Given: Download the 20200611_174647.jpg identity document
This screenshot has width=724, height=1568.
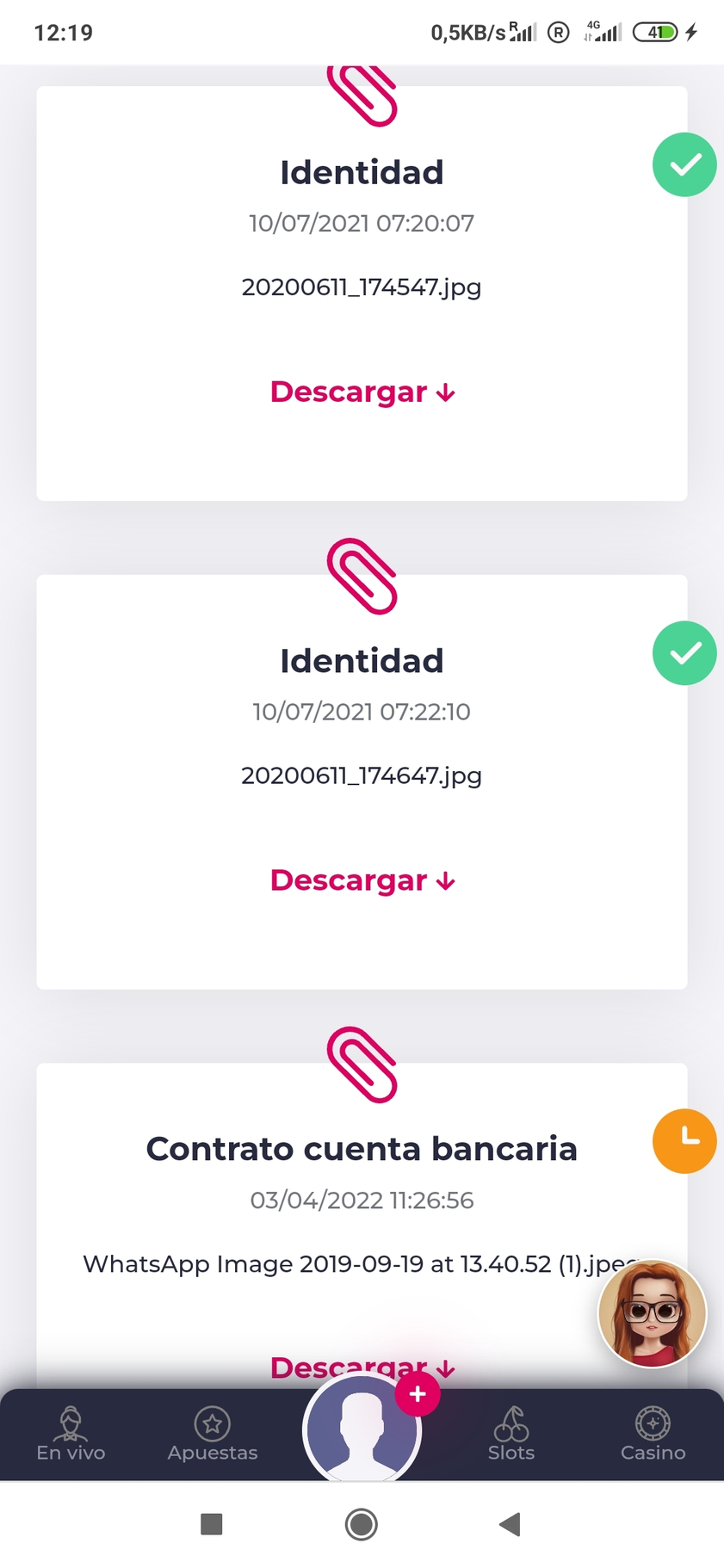Looking at the screenshot, I should 362,880.
